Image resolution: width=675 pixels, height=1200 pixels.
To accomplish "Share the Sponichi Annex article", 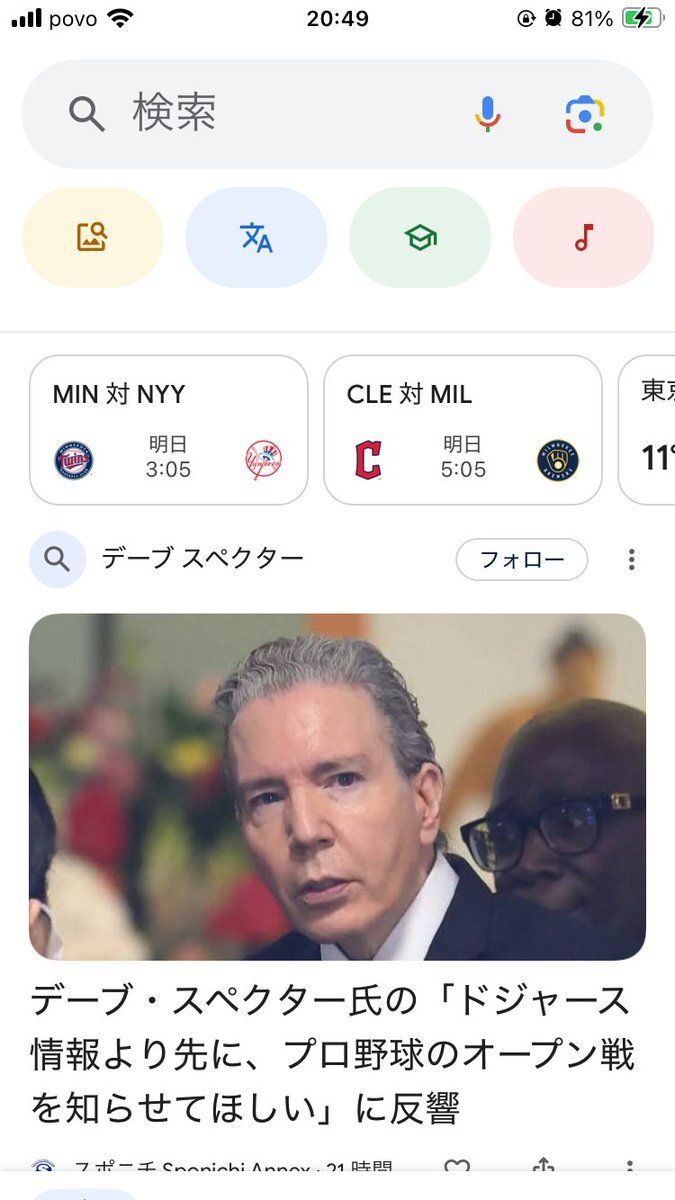I will (x=543, y=1167).
